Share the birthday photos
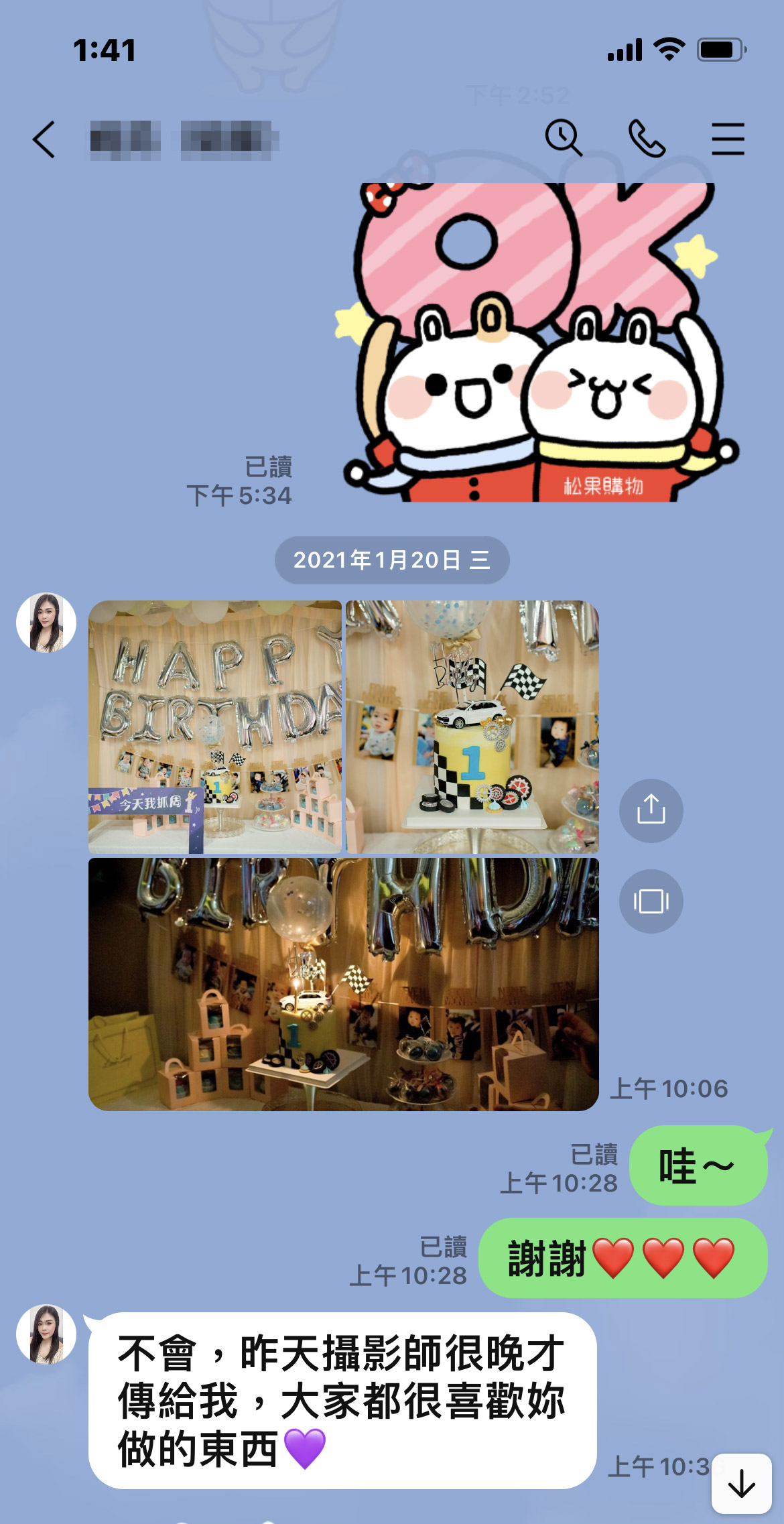Screen dimensions: 784x1524 point(651,810)
